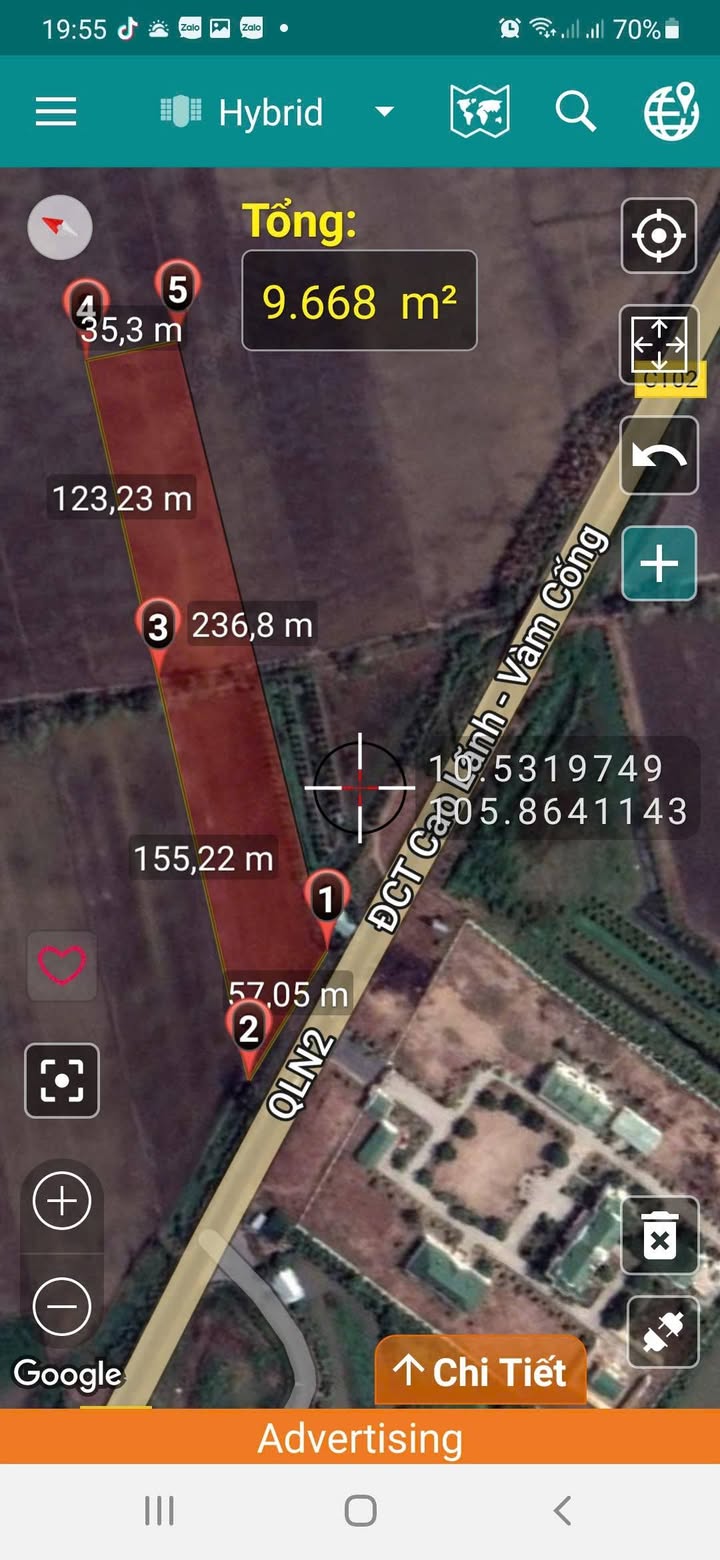Tap the globe location pin icon
The height and width of the screenshot is (1560, 720).
point(670,111)
